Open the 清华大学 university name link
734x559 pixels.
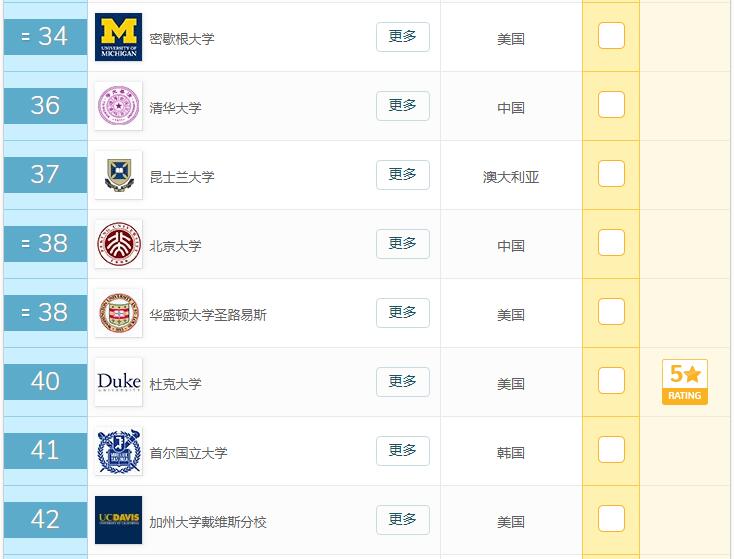point(175,107)
